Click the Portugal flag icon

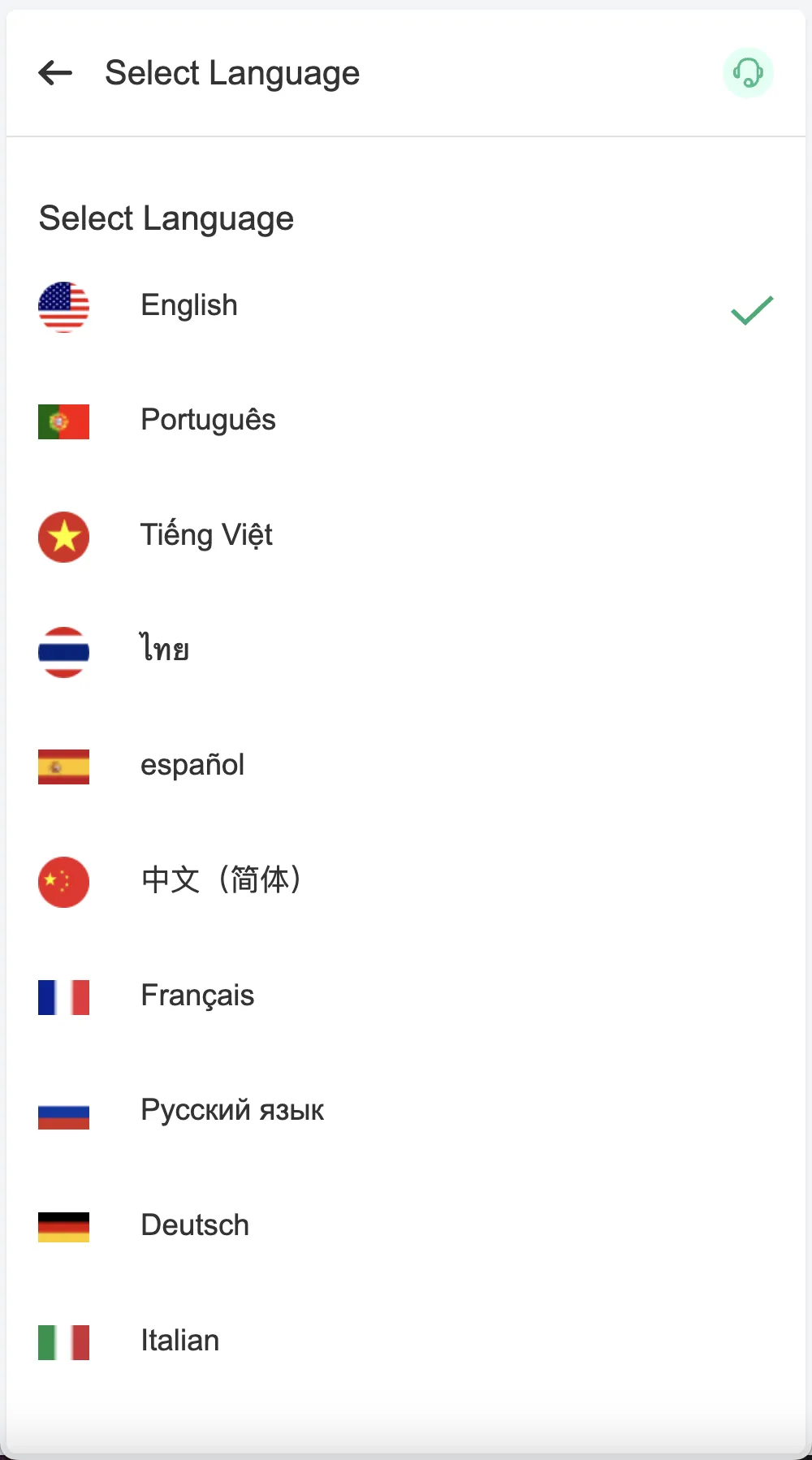coord(63,421)
